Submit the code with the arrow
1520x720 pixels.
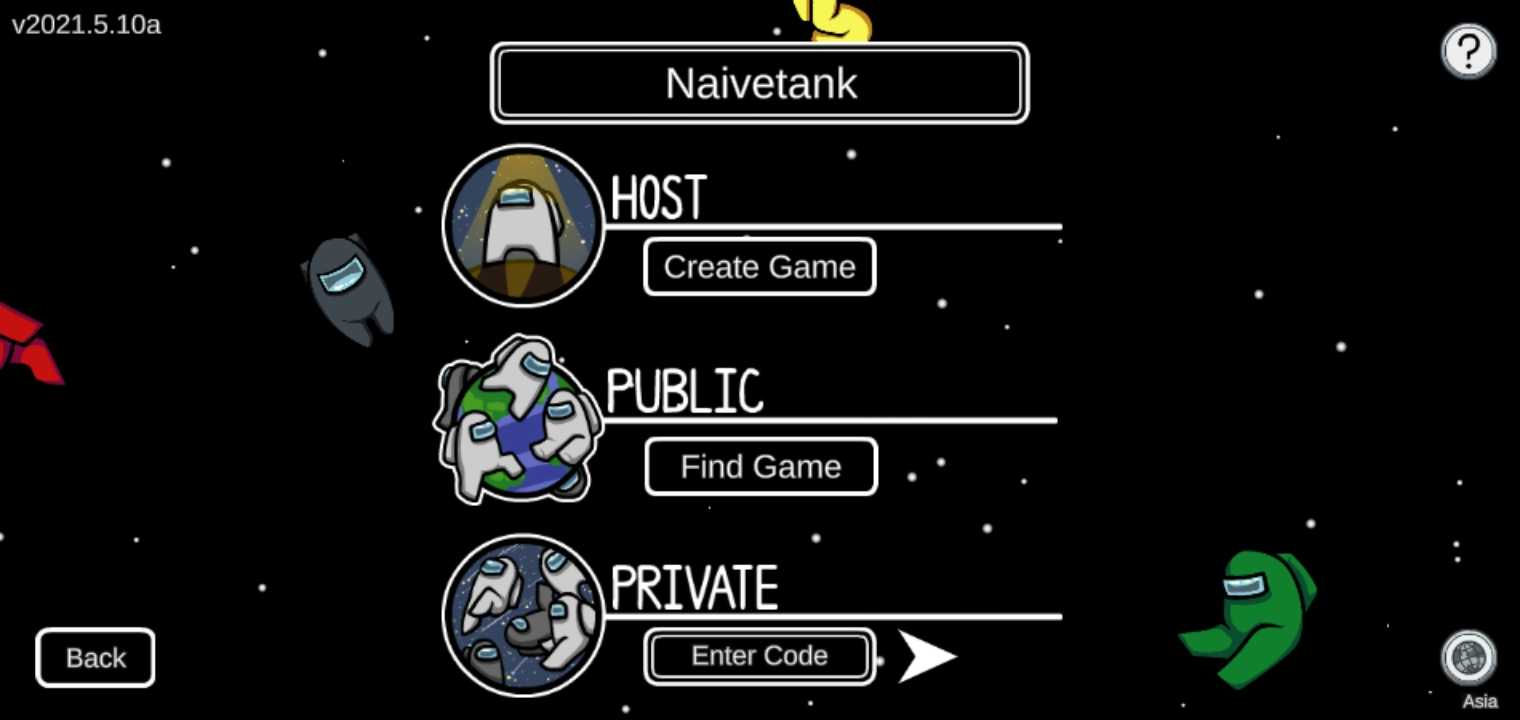pyautogui.click(x=926, y=657)
